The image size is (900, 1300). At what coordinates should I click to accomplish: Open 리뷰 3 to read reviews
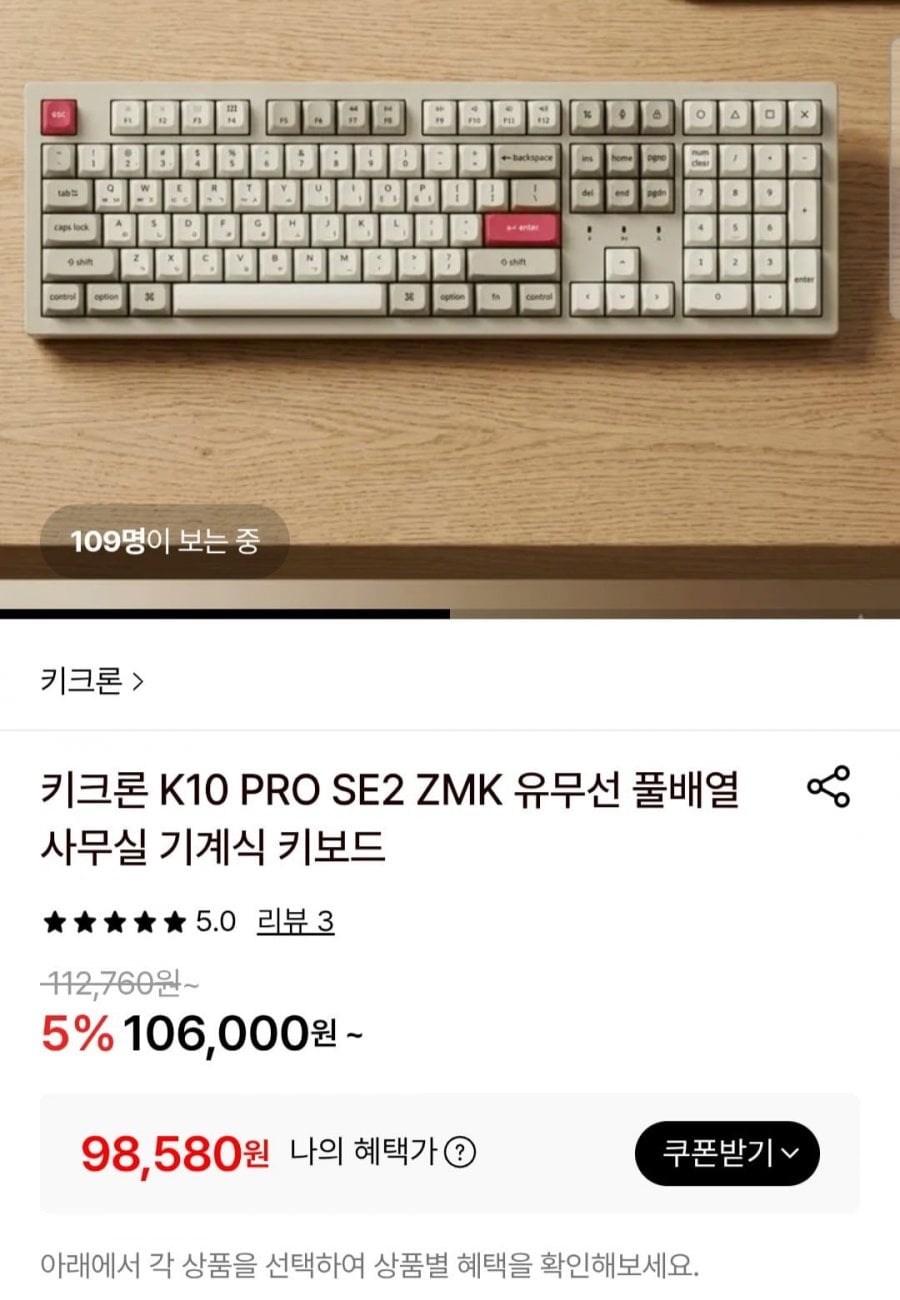tap(295, 922)
